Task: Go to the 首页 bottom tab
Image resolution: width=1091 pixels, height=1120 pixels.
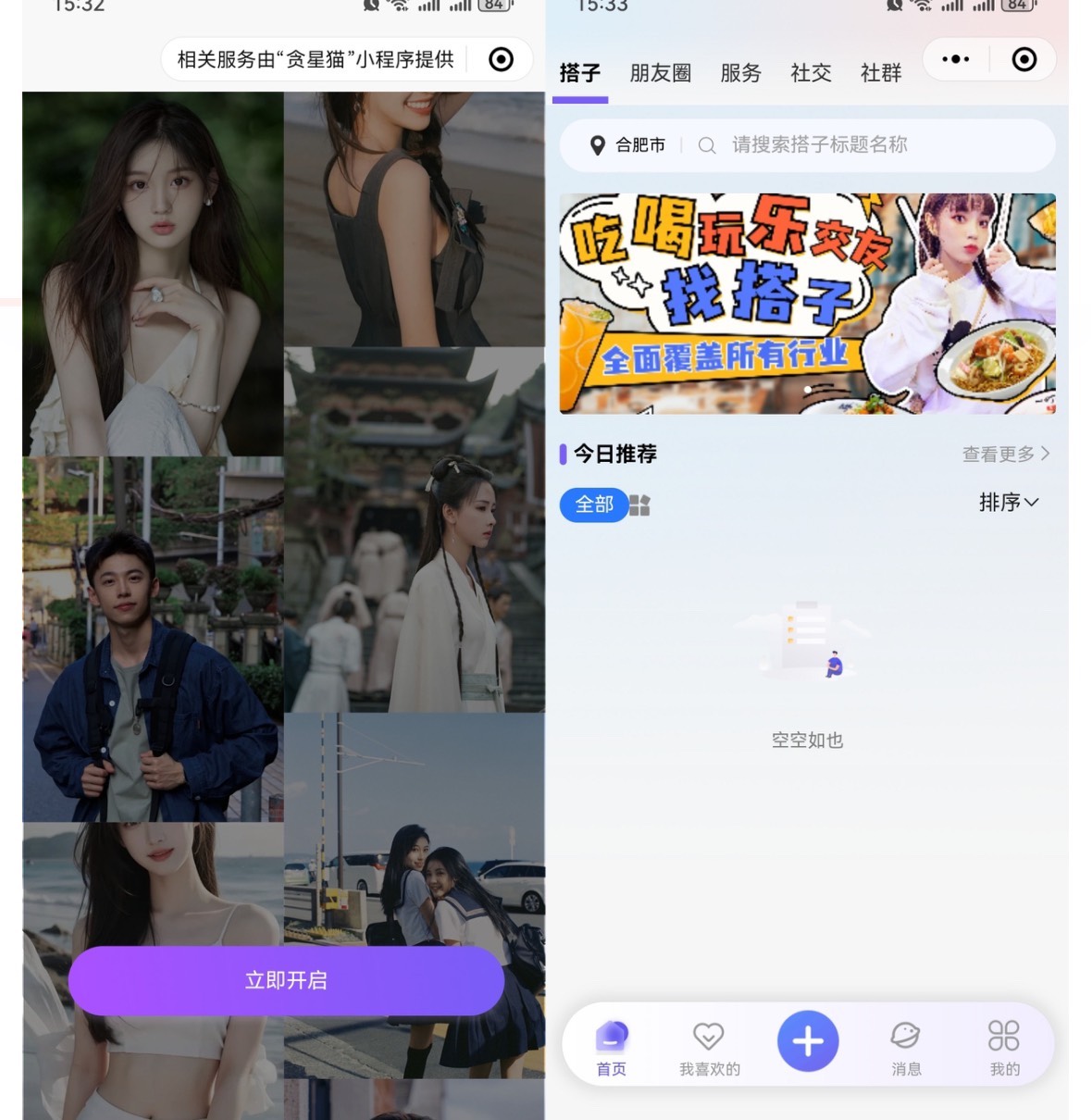Action: pyautogui.click(x=611, y=1047)
